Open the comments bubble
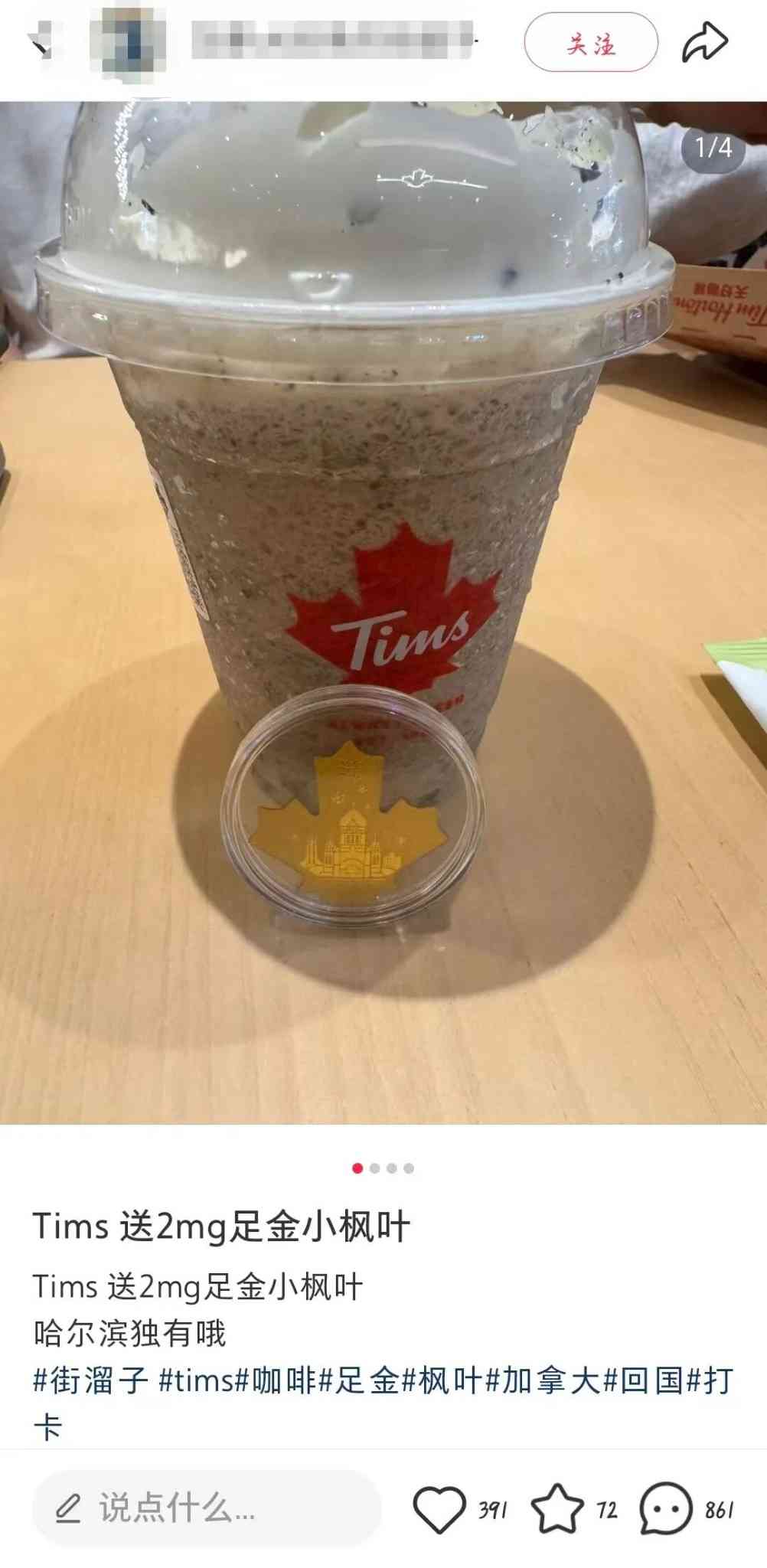Viewport: 767px width, 1568px height. 664,1508
